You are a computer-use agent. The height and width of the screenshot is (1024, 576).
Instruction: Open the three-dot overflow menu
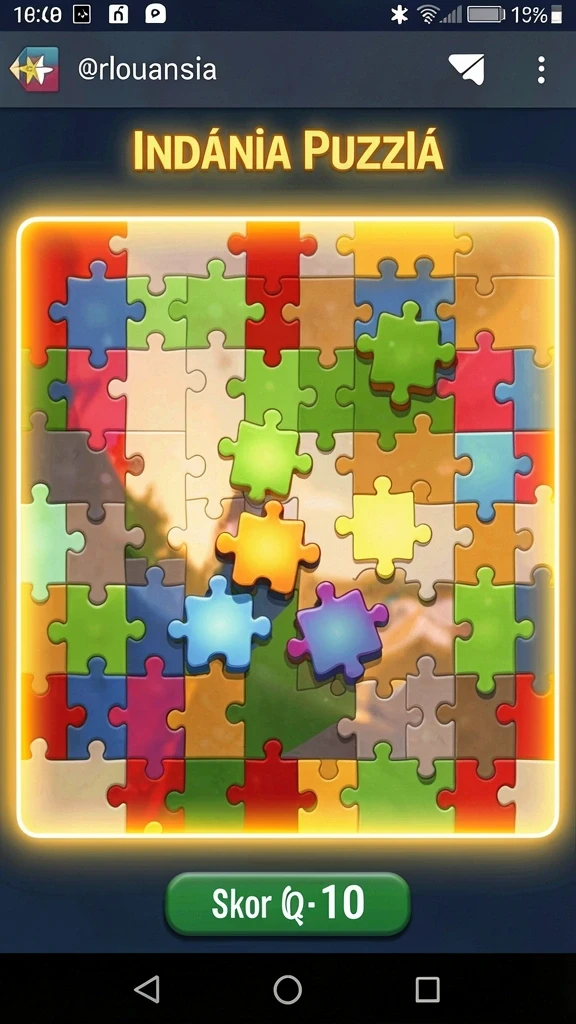point(541,70)
